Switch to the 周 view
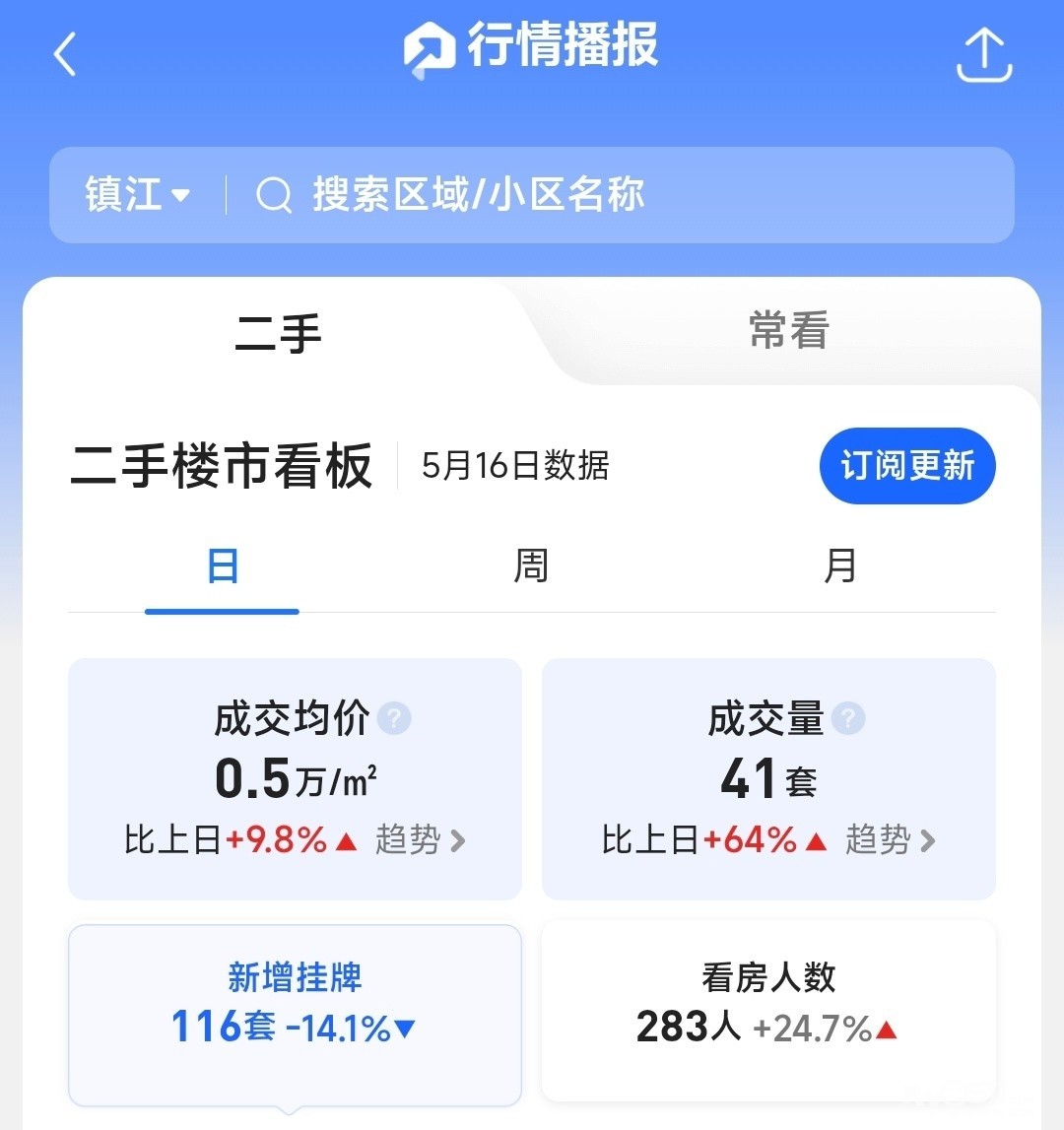Image resolution: width=1064 pixels, height=1130 pixels. 531,565
